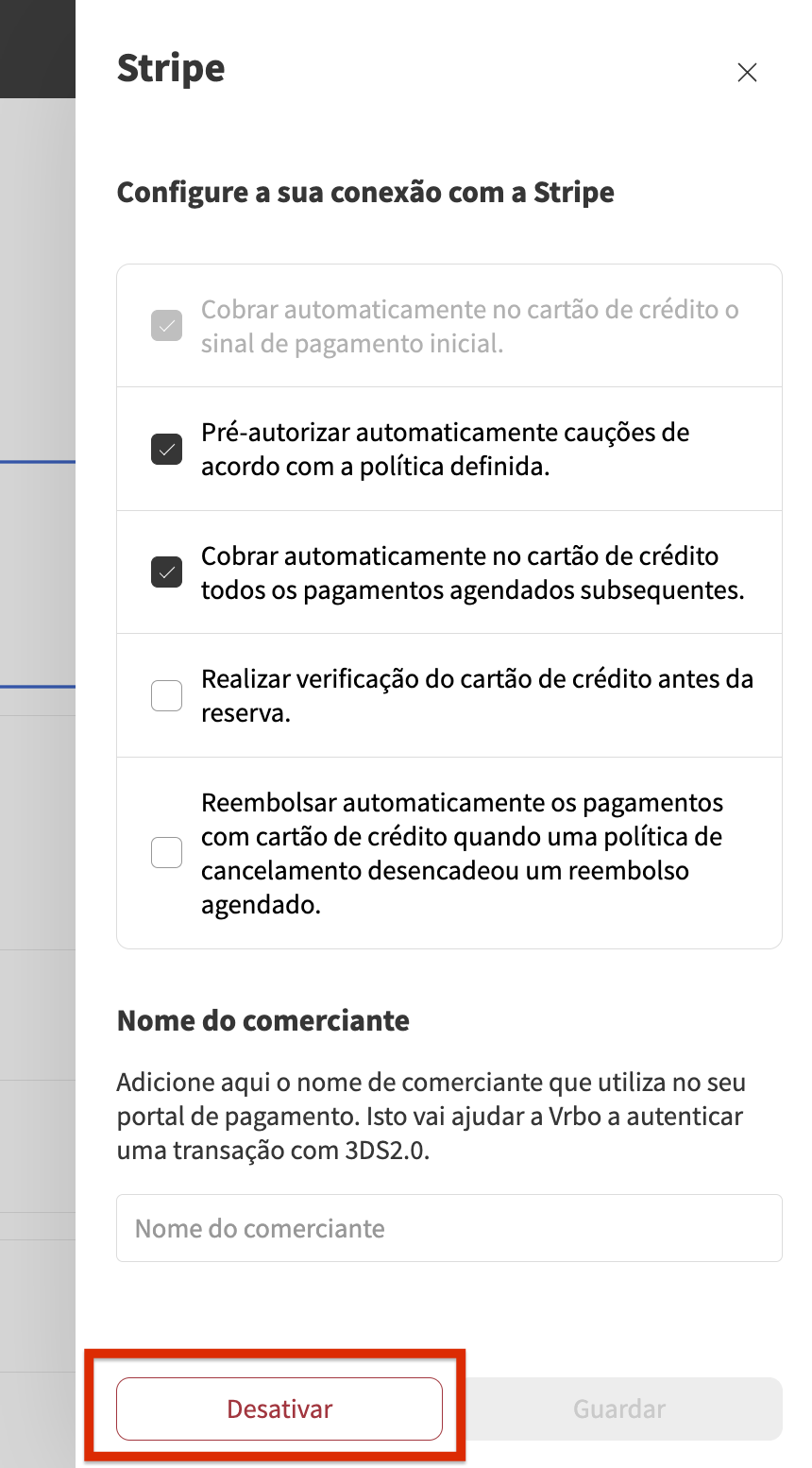812x1468 pixels.
Task: Click the grayed-out initial payment checkbox
Action: [x=166, y=325]
